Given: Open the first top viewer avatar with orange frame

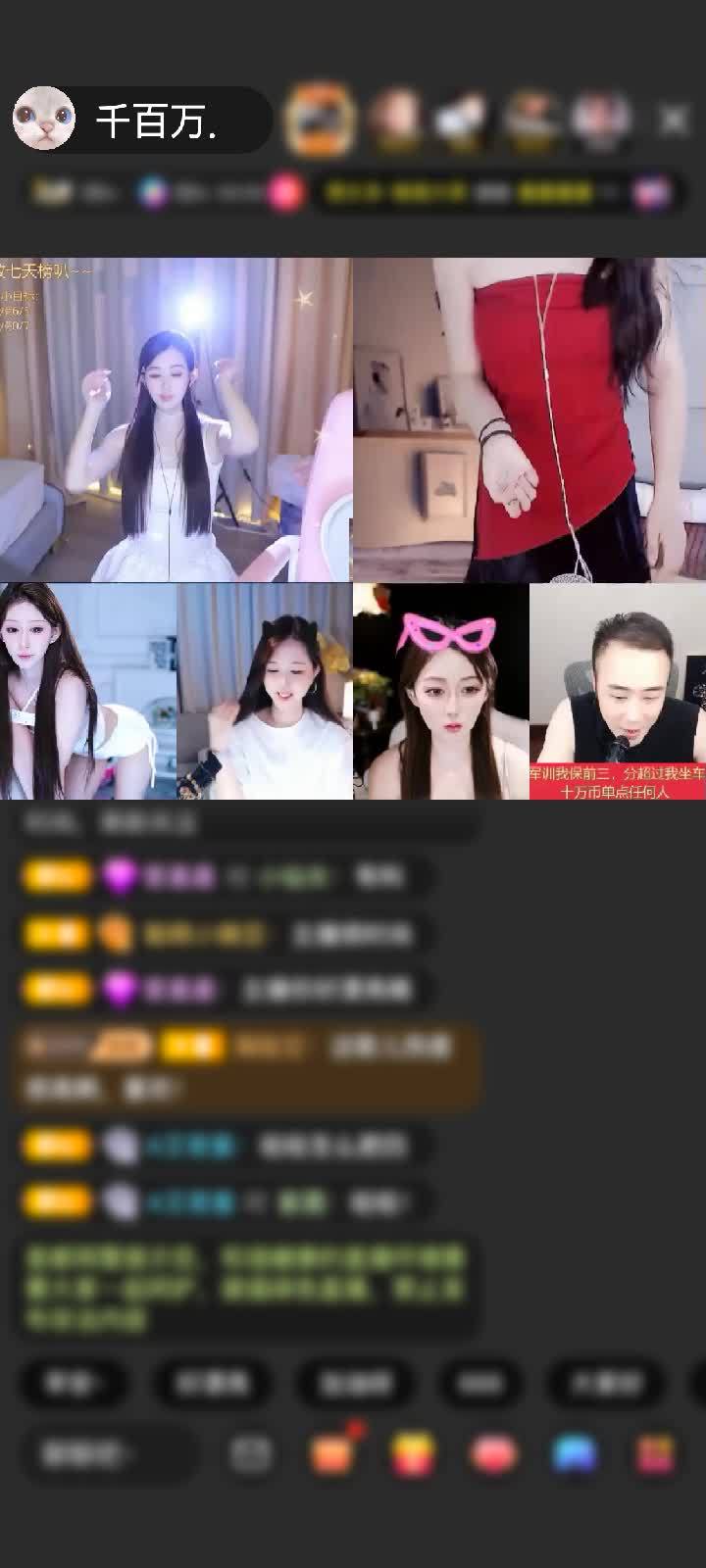Looking at the screenshot, I should [x=319, y=120].
